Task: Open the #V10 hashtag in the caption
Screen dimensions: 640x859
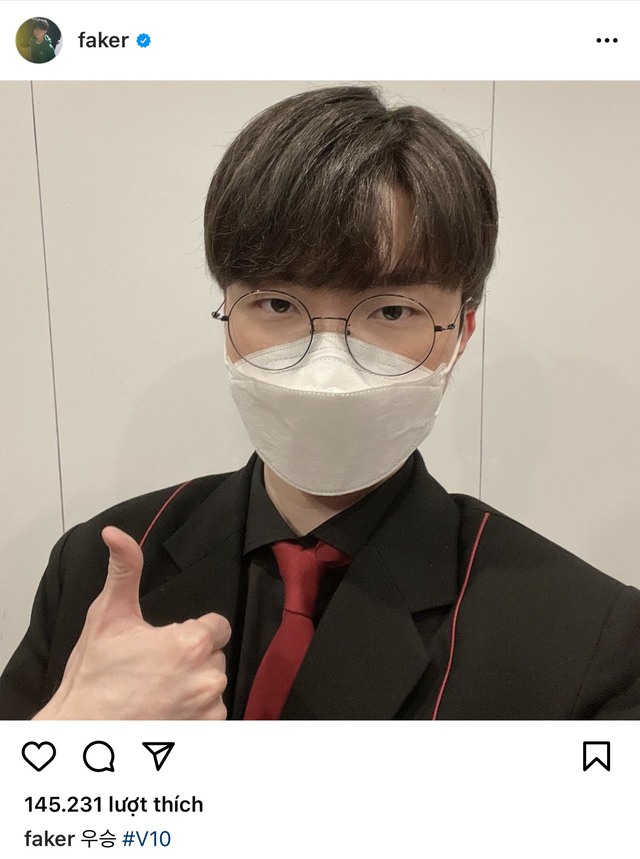Action: pos(146,839)
